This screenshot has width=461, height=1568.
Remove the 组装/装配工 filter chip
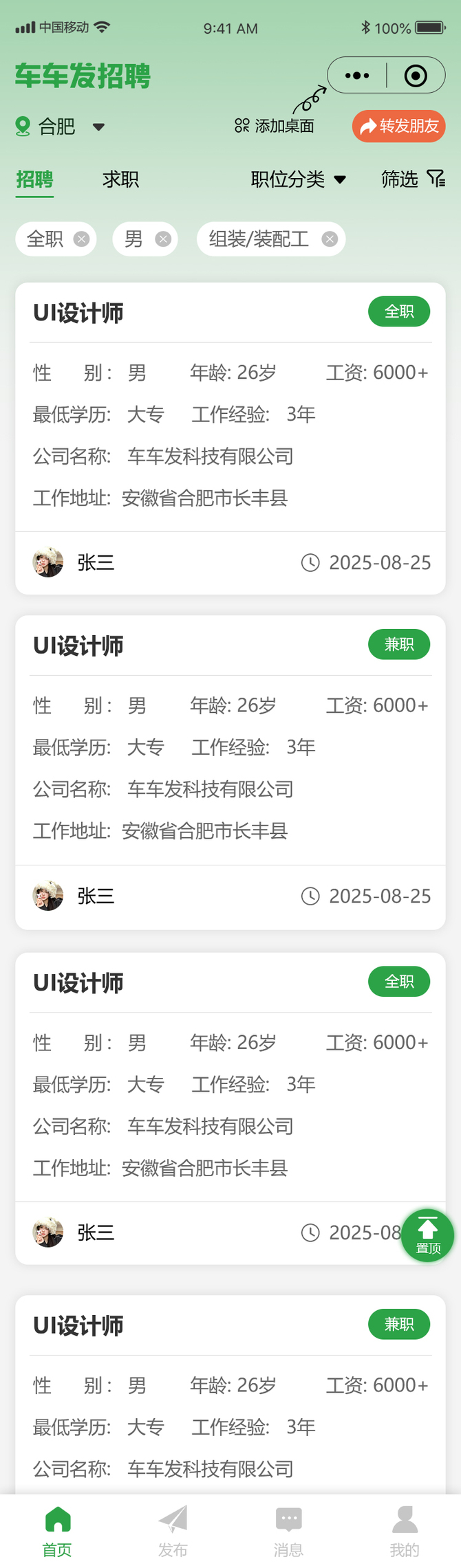[330, 239]
